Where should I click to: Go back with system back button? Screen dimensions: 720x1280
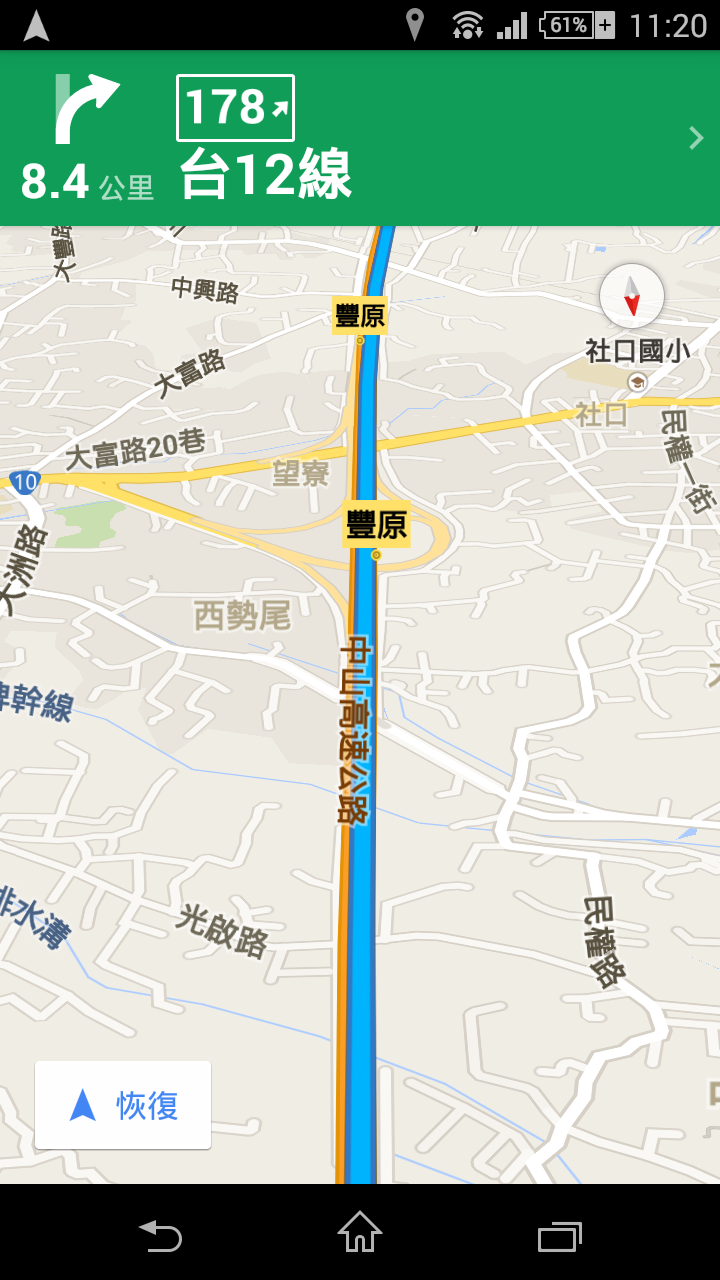tap(160, 1235)
